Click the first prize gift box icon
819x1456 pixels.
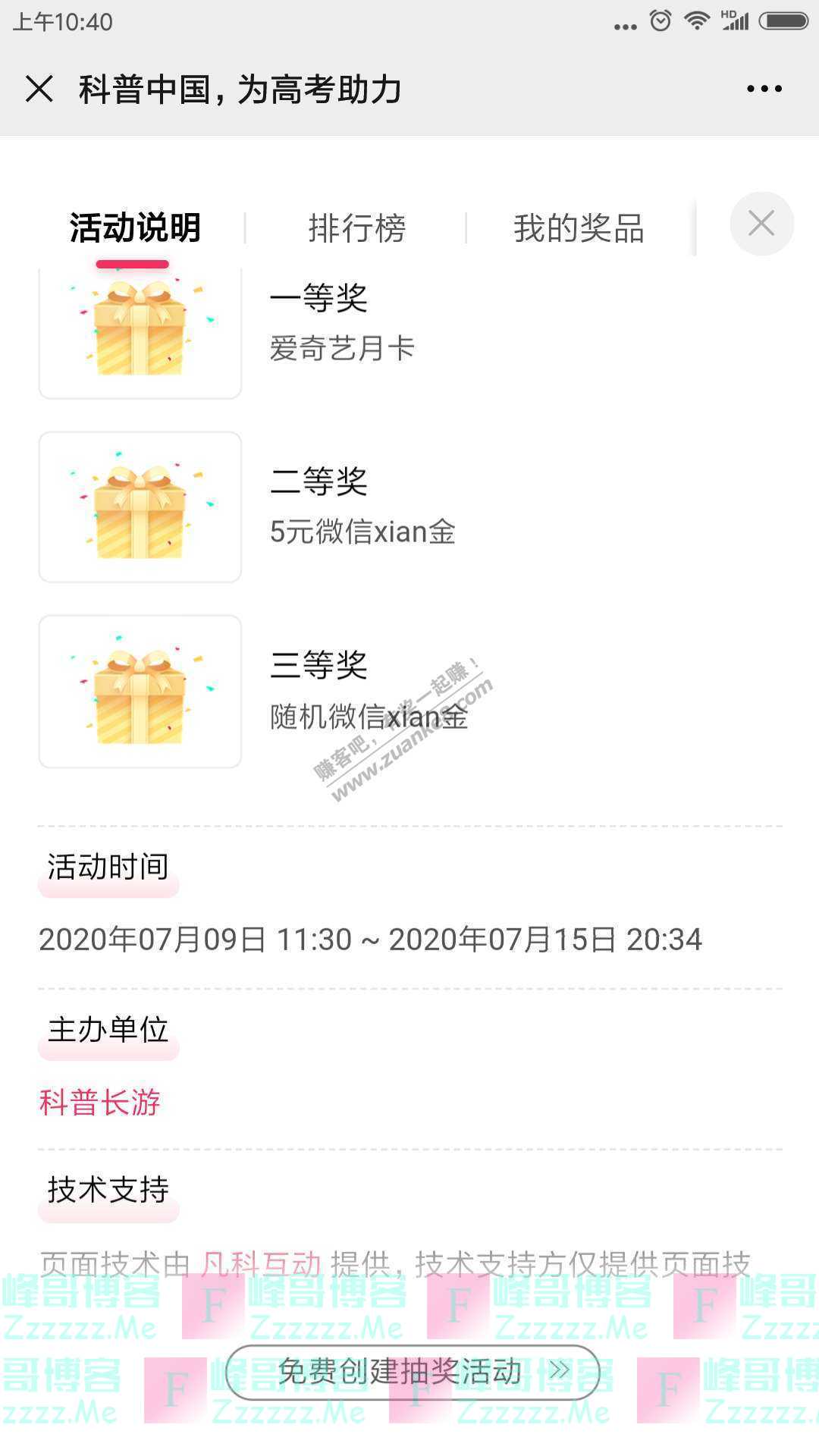point(140,330)
